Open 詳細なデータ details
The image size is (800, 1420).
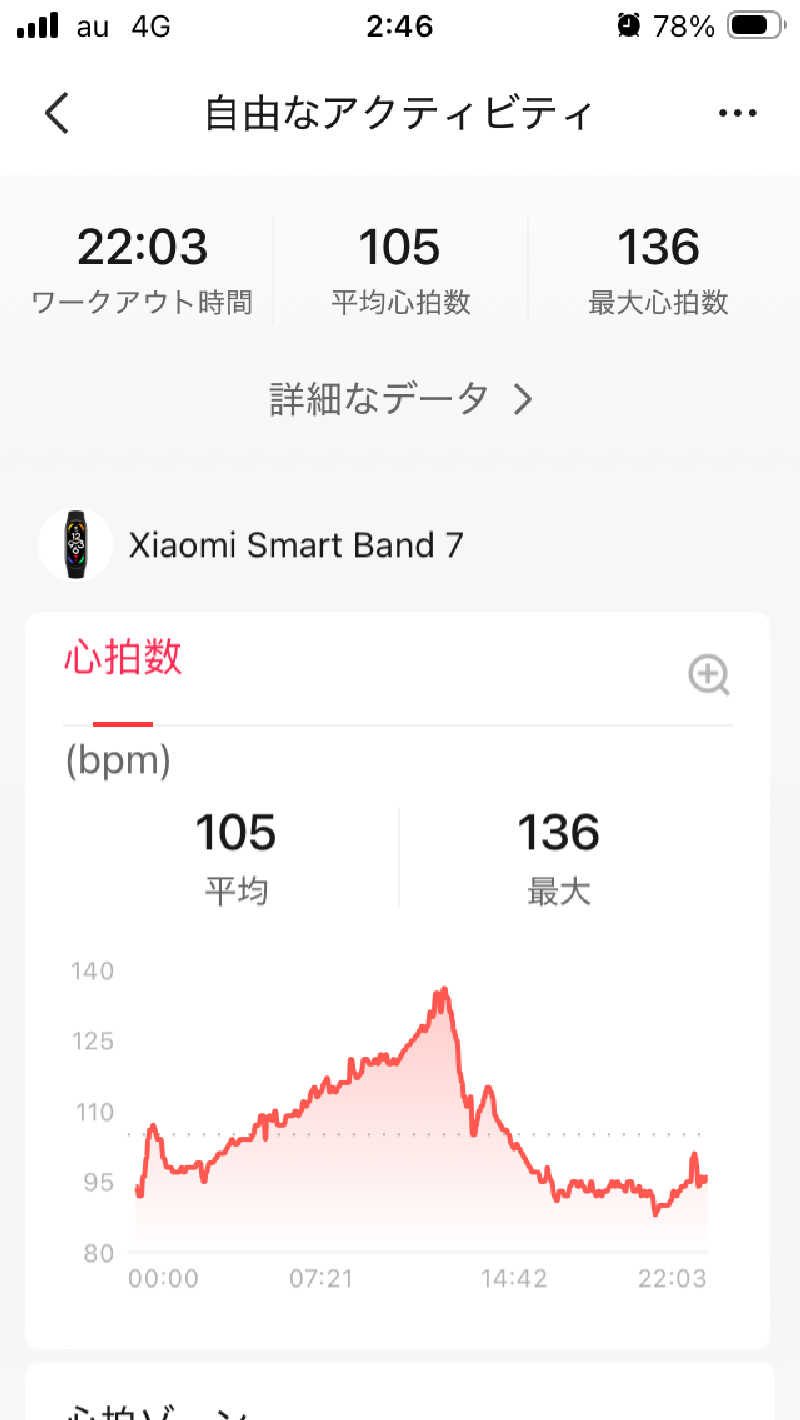point(400,399)
